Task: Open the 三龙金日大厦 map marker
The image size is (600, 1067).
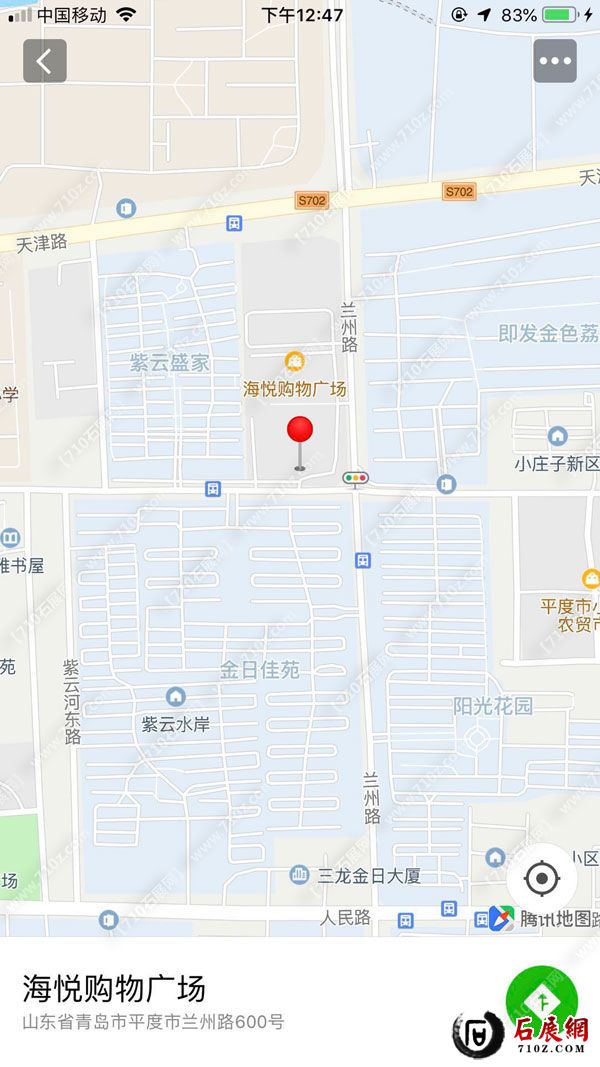Action: 299,876
